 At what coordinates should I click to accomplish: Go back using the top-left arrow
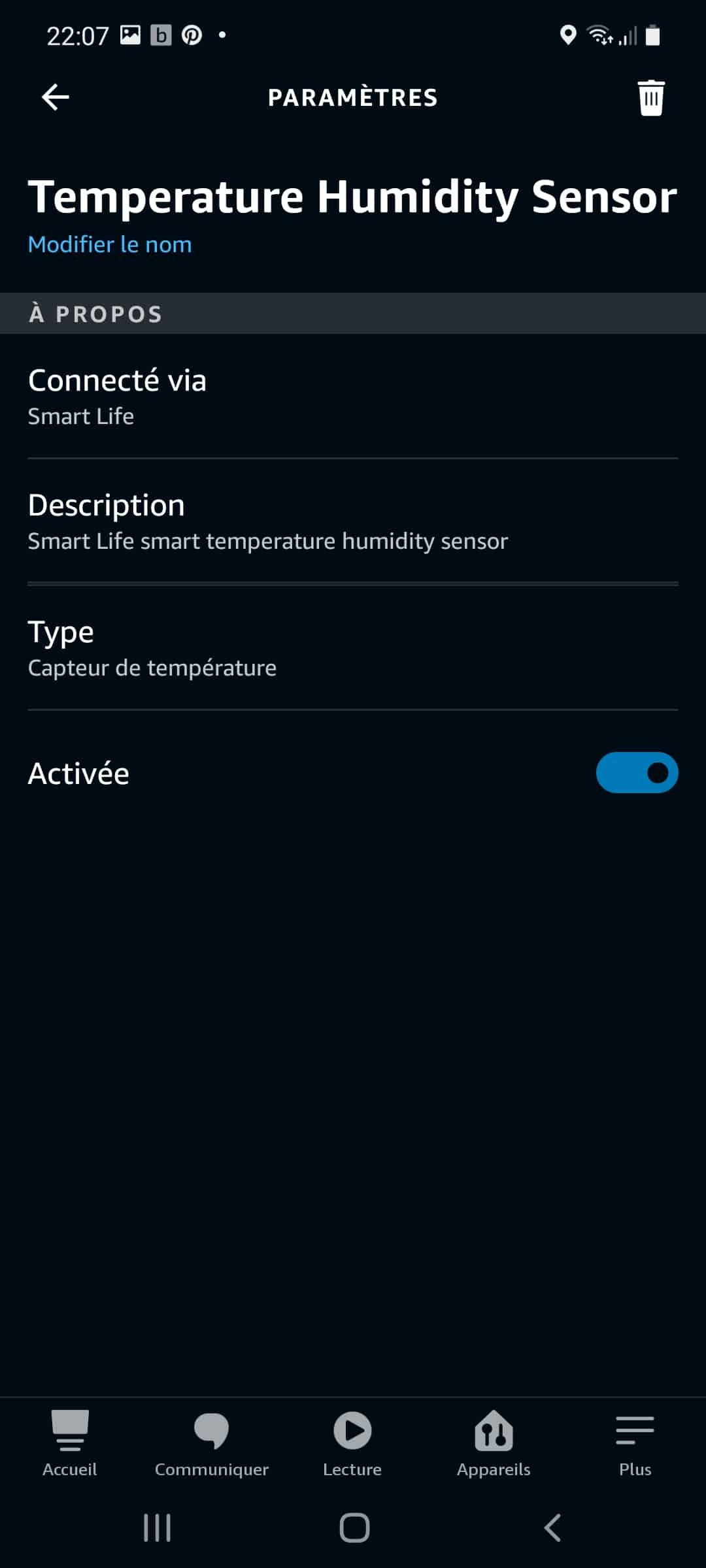pyautogui.click(x=56, y=97)
